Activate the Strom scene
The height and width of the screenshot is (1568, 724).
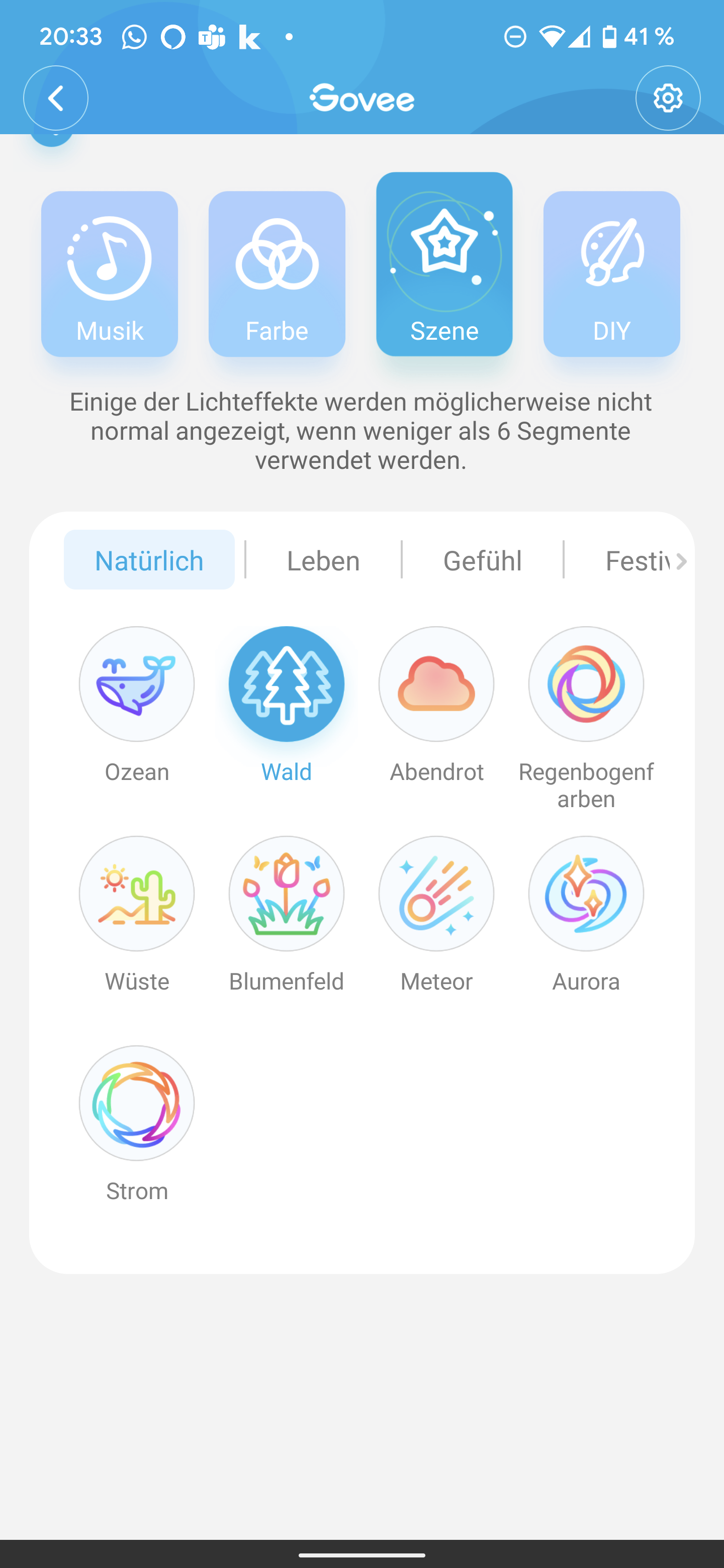pyautogui.click(x=136, y=1103)
